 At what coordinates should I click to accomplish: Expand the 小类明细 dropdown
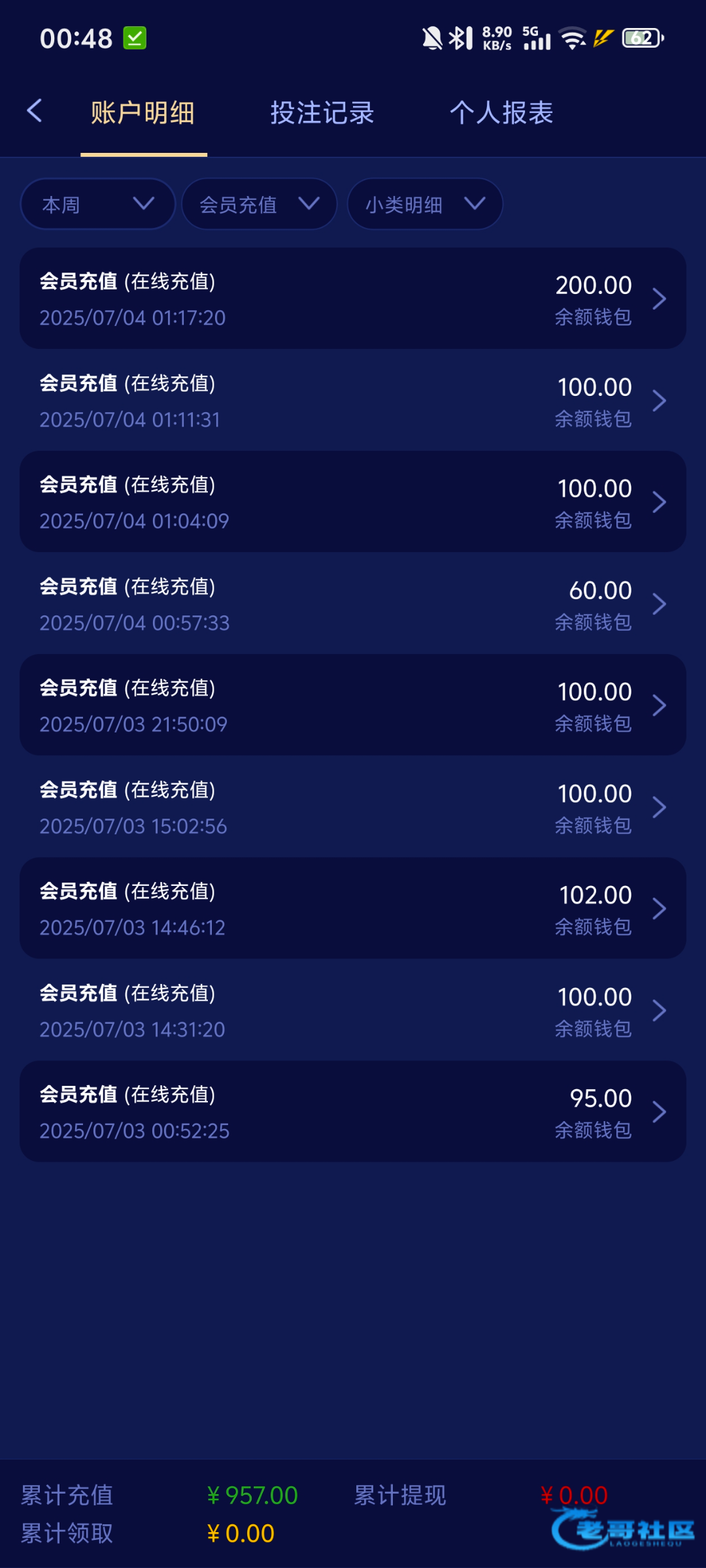425,204
